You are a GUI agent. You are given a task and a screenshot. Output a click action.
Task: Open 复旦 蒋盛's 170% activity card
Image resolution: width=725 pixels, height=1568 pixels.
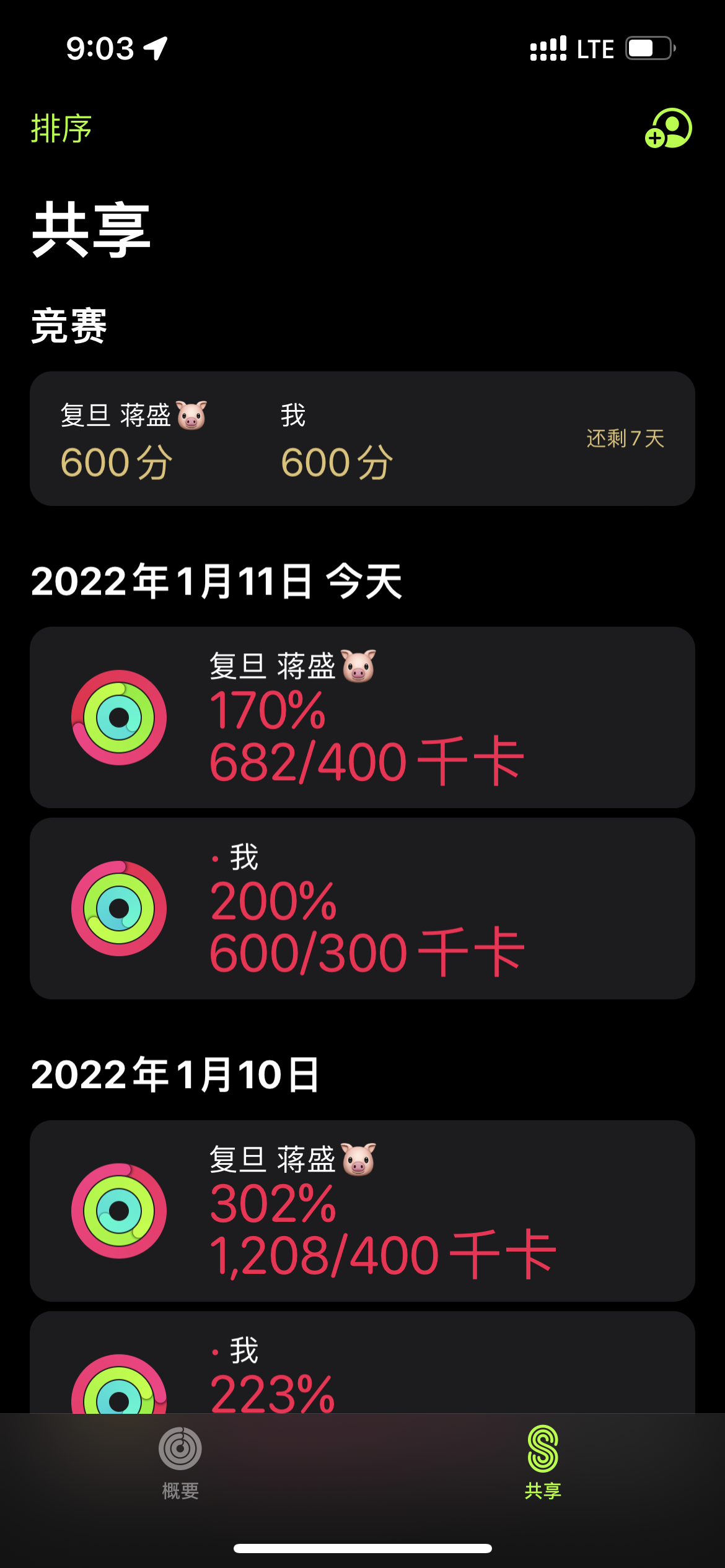click(x=362, y=717)
